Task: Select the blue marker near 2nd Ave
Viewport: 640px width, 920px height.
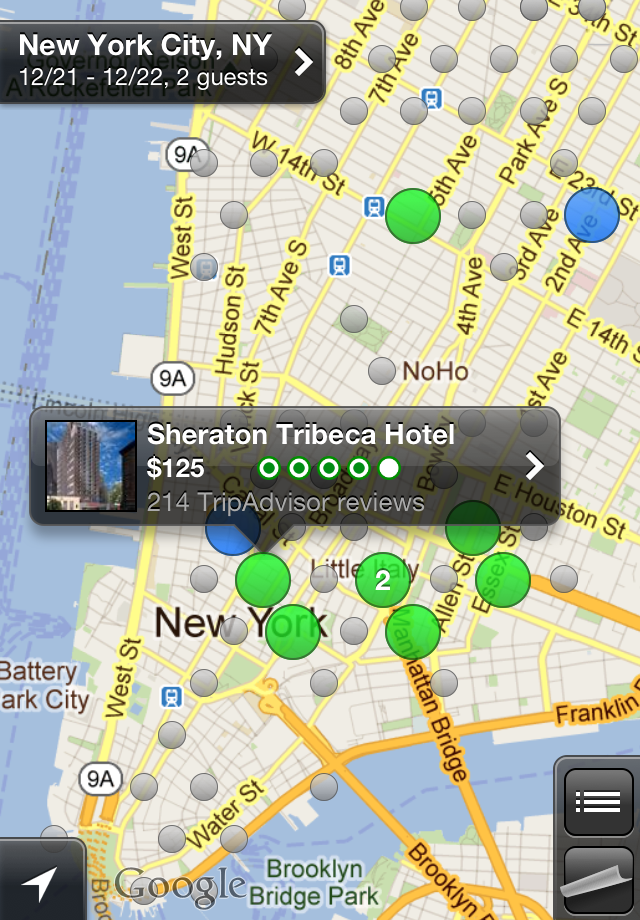Action: pos(592,215)
